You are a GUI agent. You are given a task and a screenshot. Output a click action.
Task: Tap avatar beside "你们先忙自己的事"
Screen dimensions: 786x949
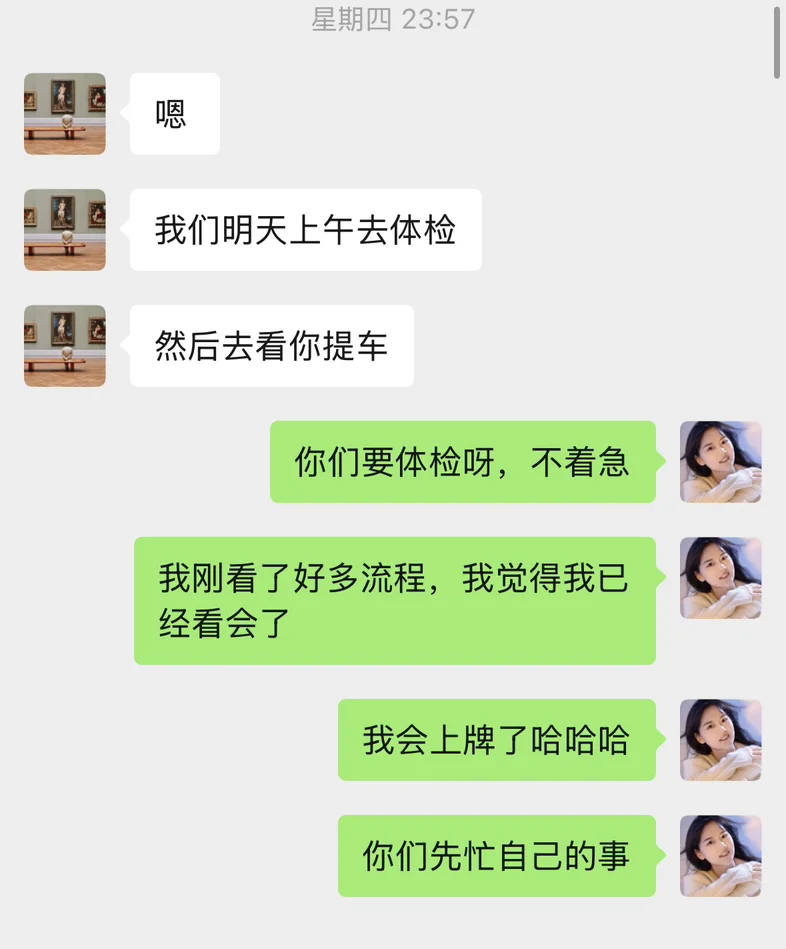point(721,856)
